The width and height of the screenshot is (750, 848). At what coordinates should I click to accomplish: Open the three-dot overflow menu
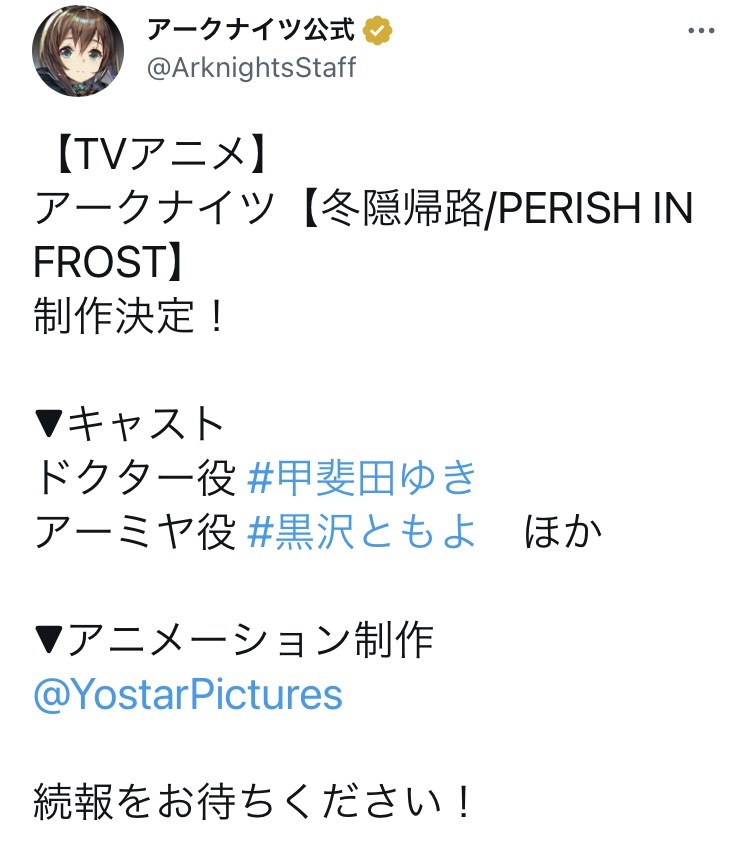point(701,31)
